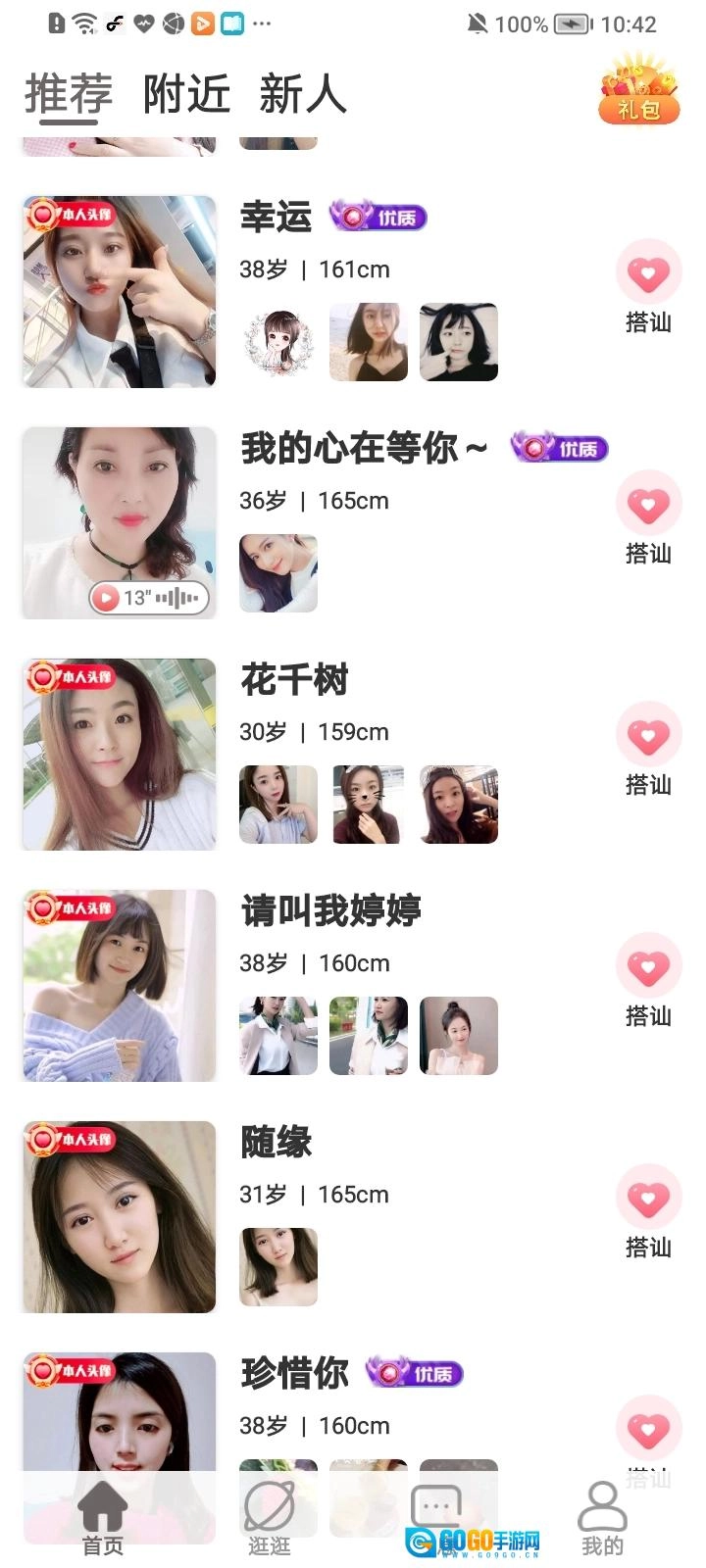Screen dimensions: 706x1568
Task: Switch to the 附近 tab
Action: pos(188,94)
